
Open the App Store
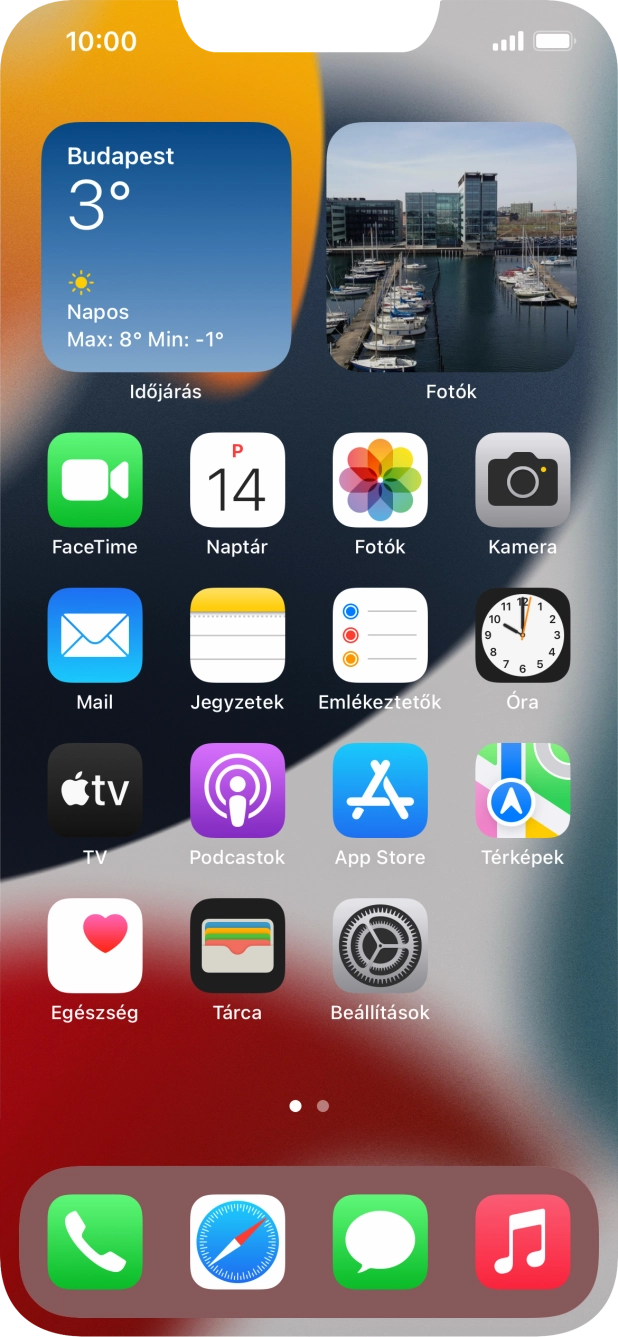[380, 790]
